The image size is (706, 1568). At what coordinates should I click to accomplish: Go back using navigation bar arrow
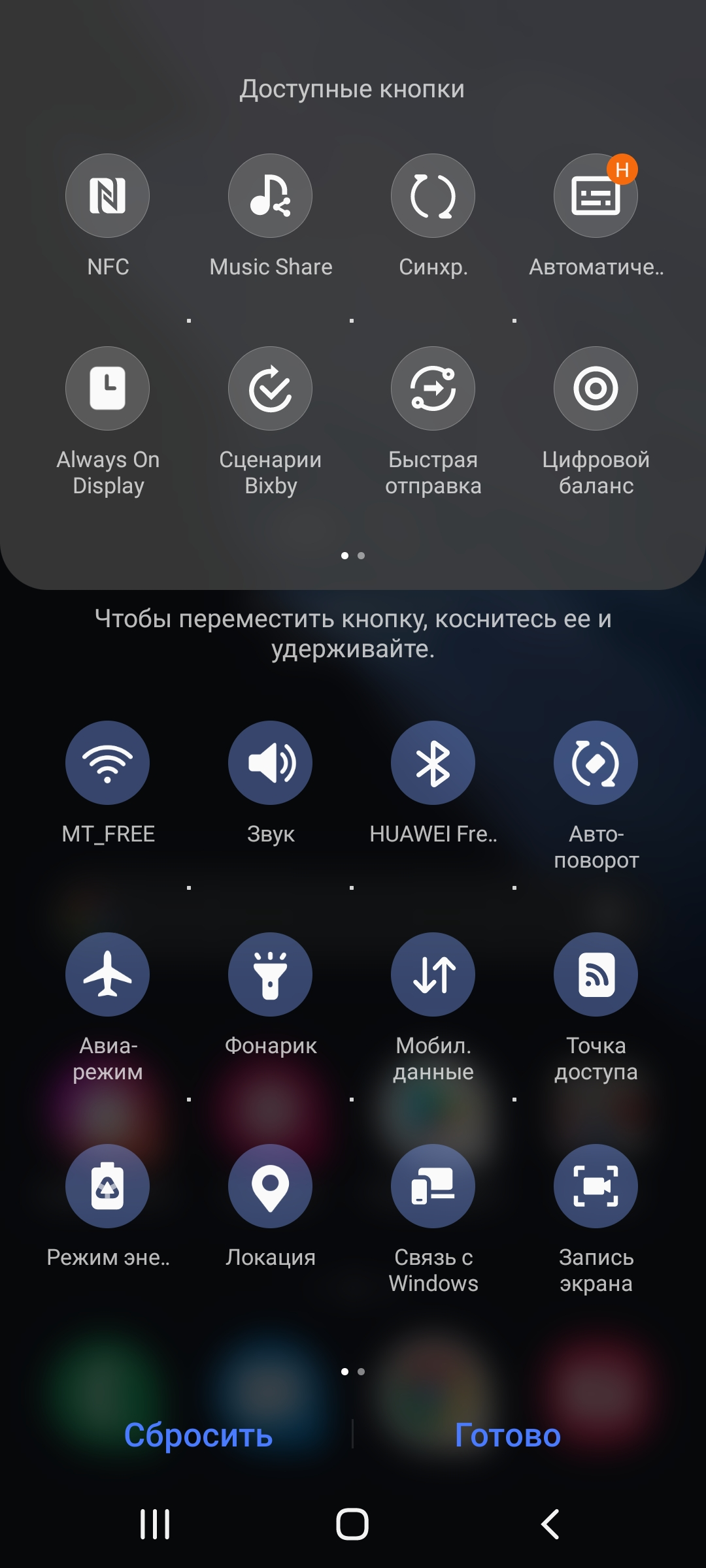[550, 1524]
